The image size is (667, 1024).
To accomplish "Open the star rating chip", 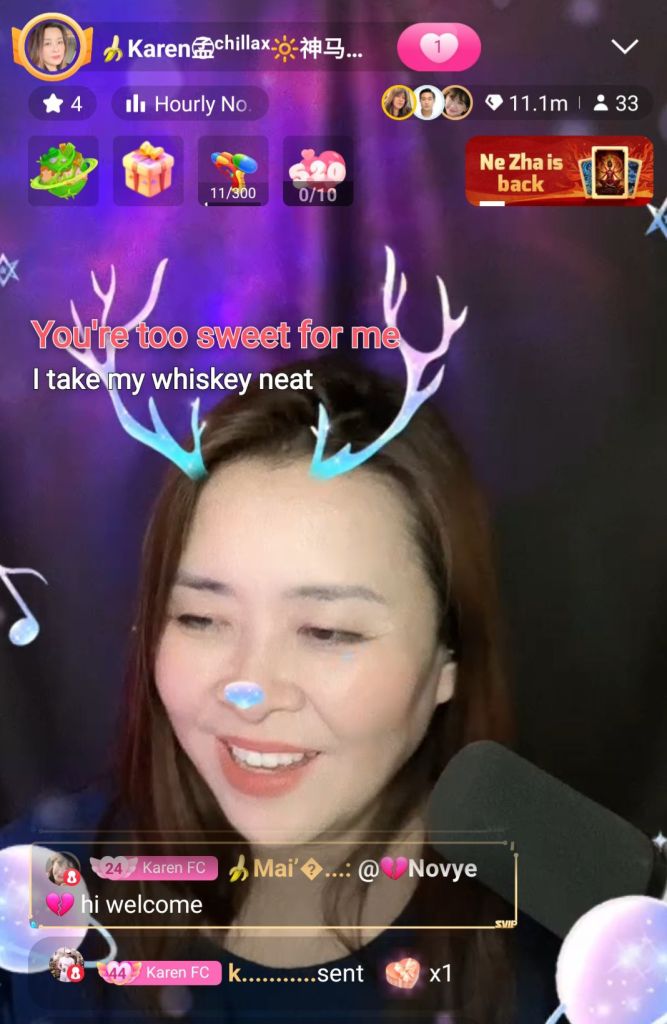I will click(x=63, y=103).
